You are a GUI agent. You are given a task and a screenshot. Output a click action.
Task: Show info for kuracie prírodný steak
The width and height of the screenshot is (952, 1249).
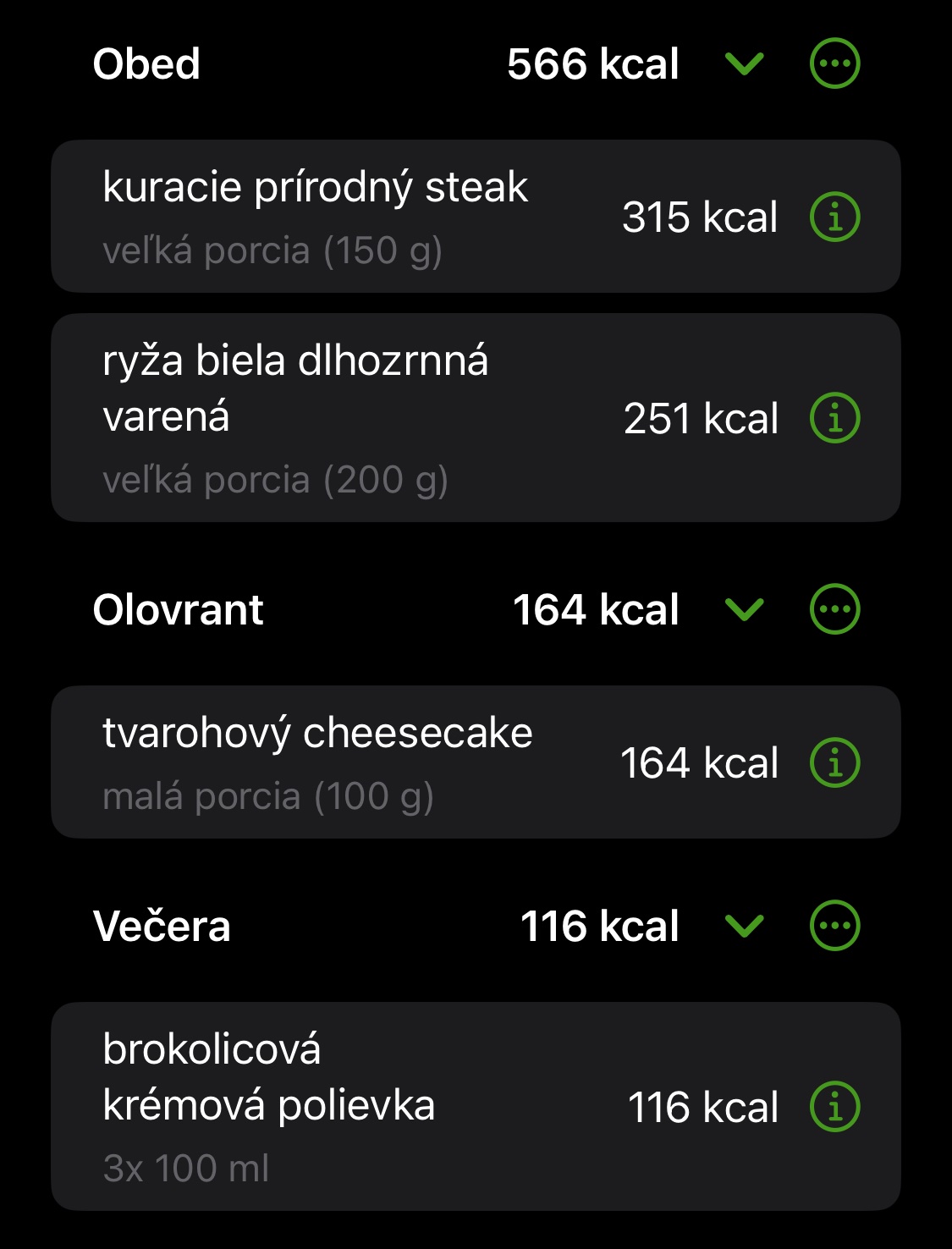(x=835, y=217)
